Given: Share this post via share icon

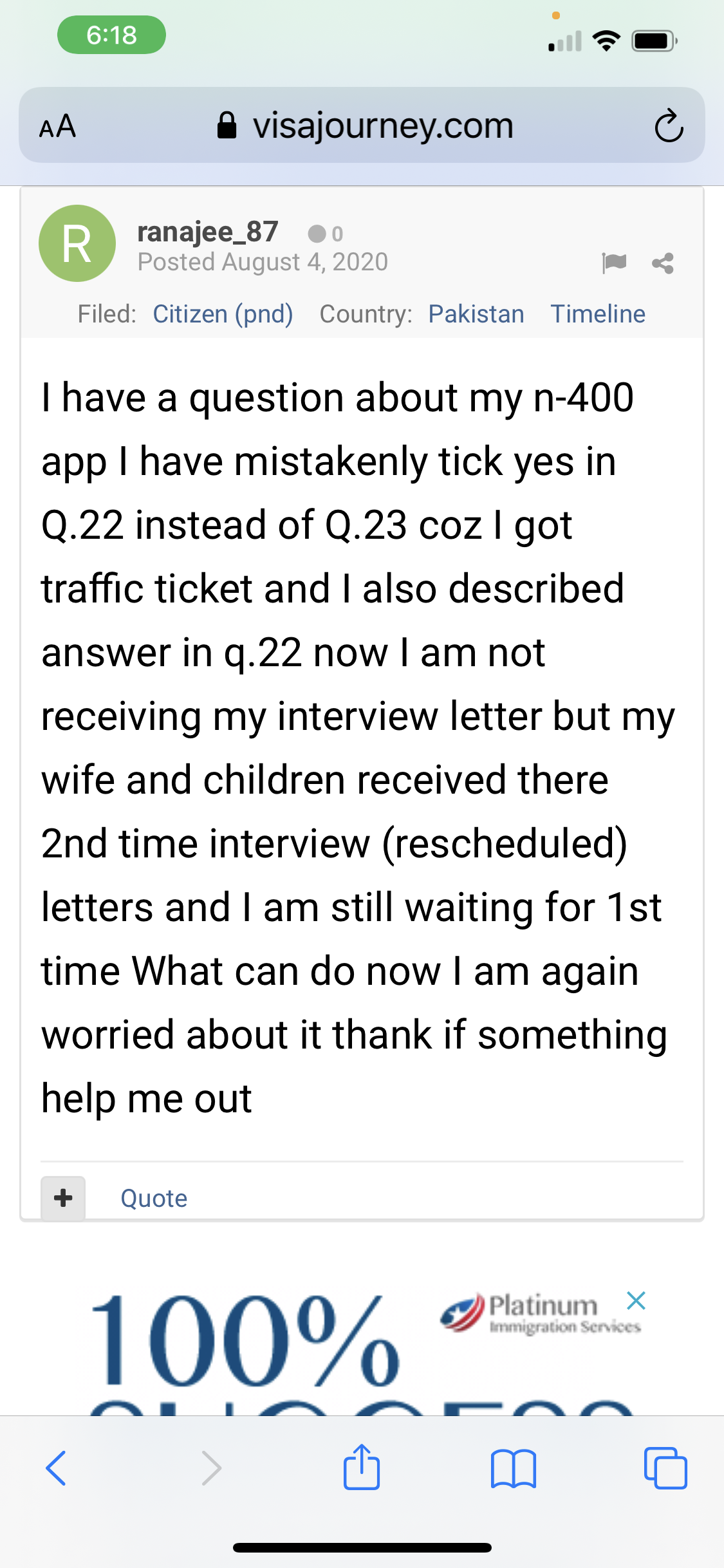Looking at the screenshot, I should 663,263.
